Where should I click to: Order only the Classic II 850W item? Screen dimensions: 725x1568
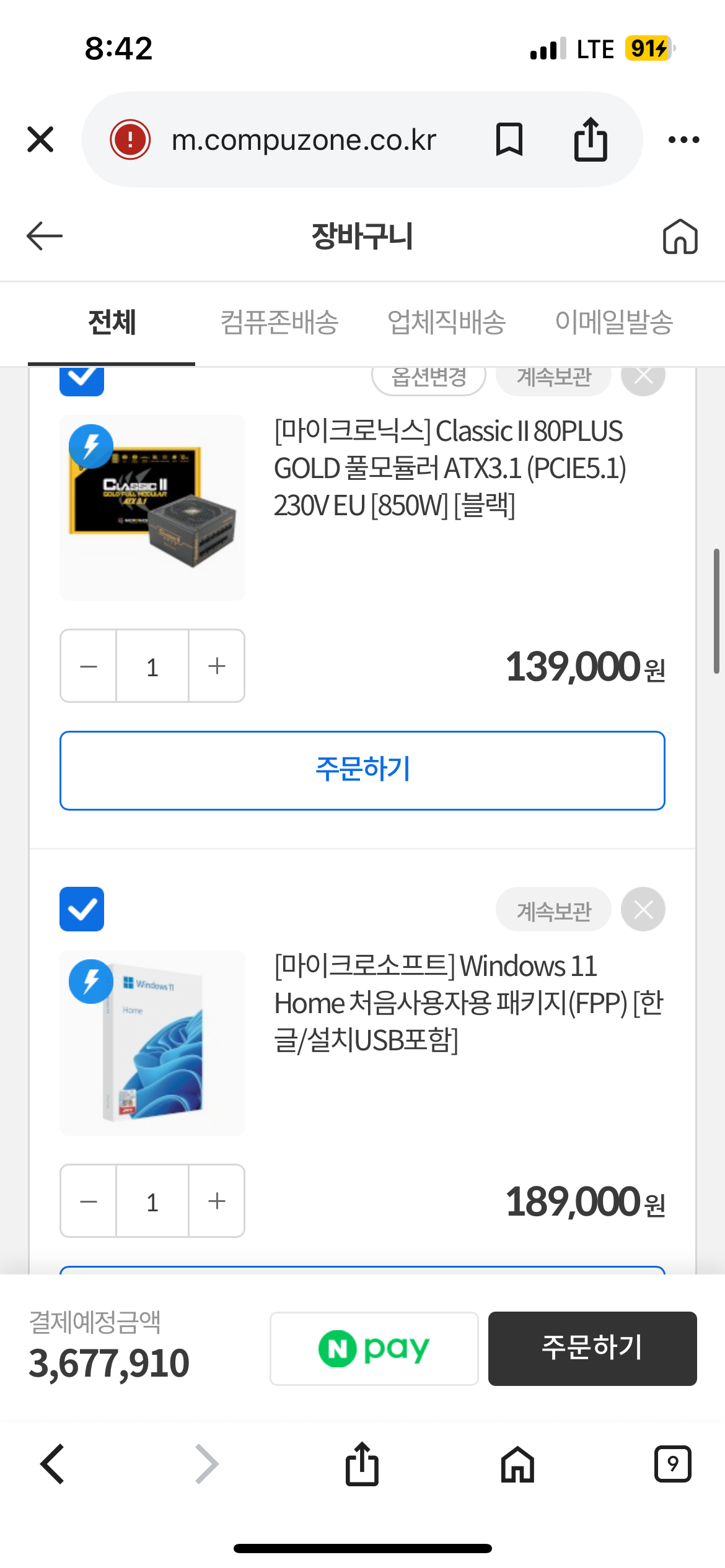click(362, 770)
